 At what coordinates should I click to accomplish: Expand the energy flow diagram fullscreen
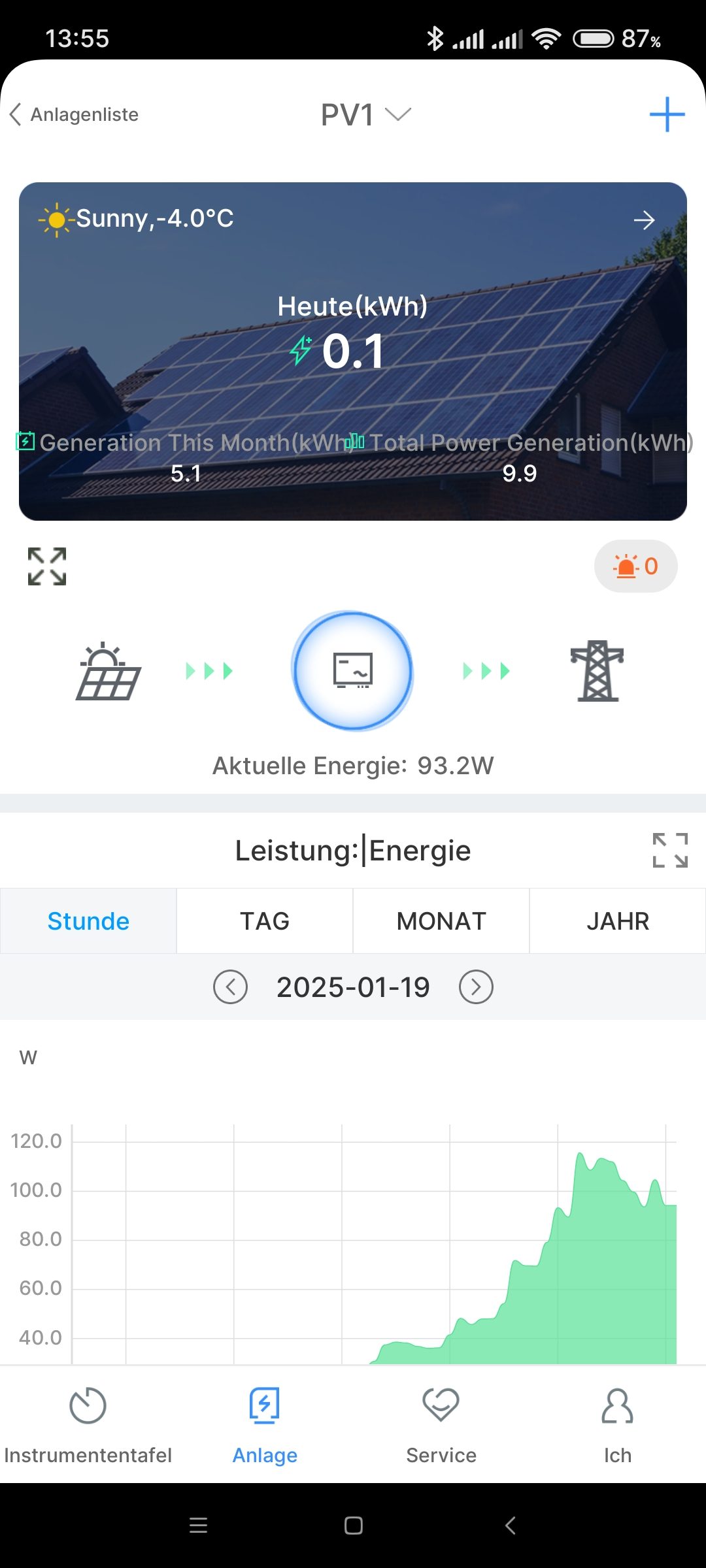coord(47,566)
